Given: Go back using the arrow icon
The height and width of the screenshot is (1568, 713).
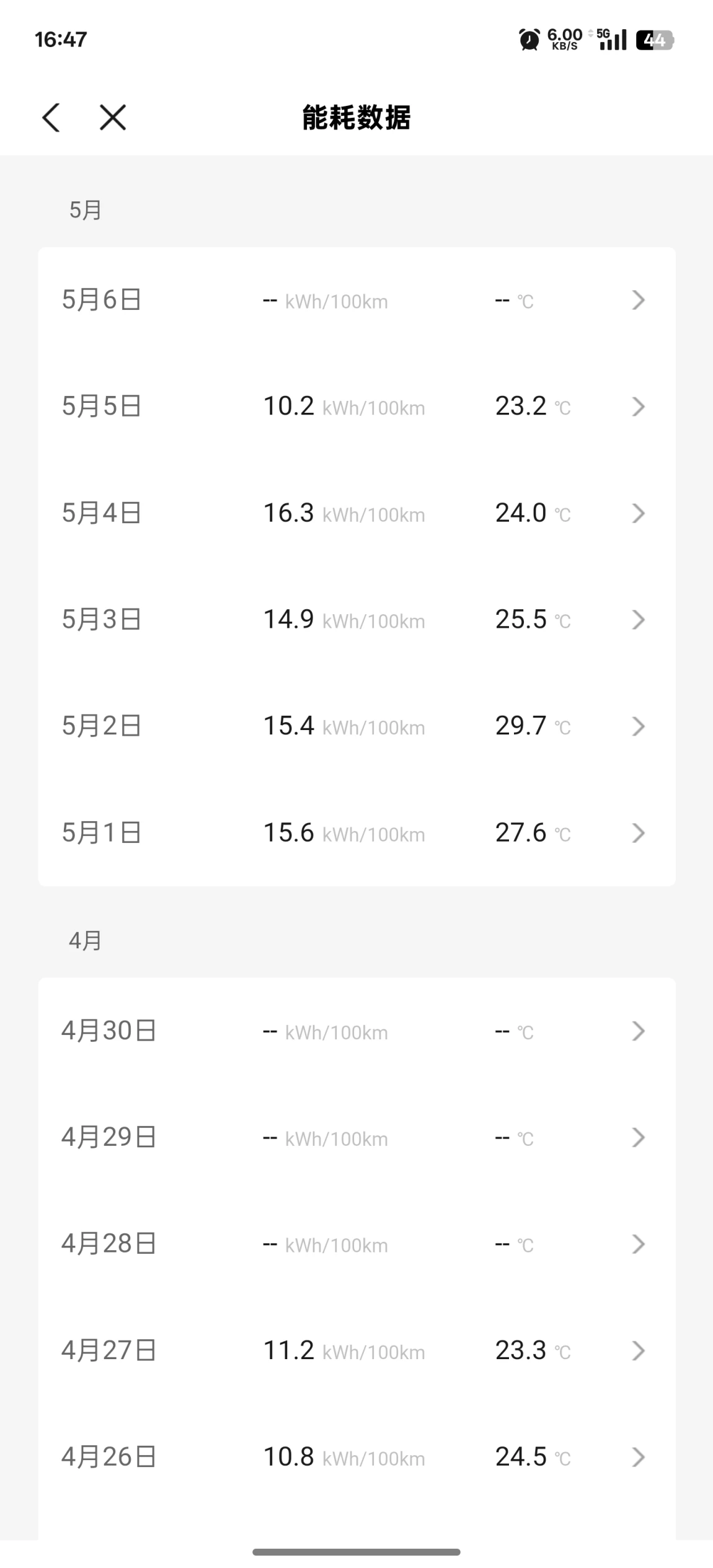Looking at the screenshot, I should tap(51, 117).
